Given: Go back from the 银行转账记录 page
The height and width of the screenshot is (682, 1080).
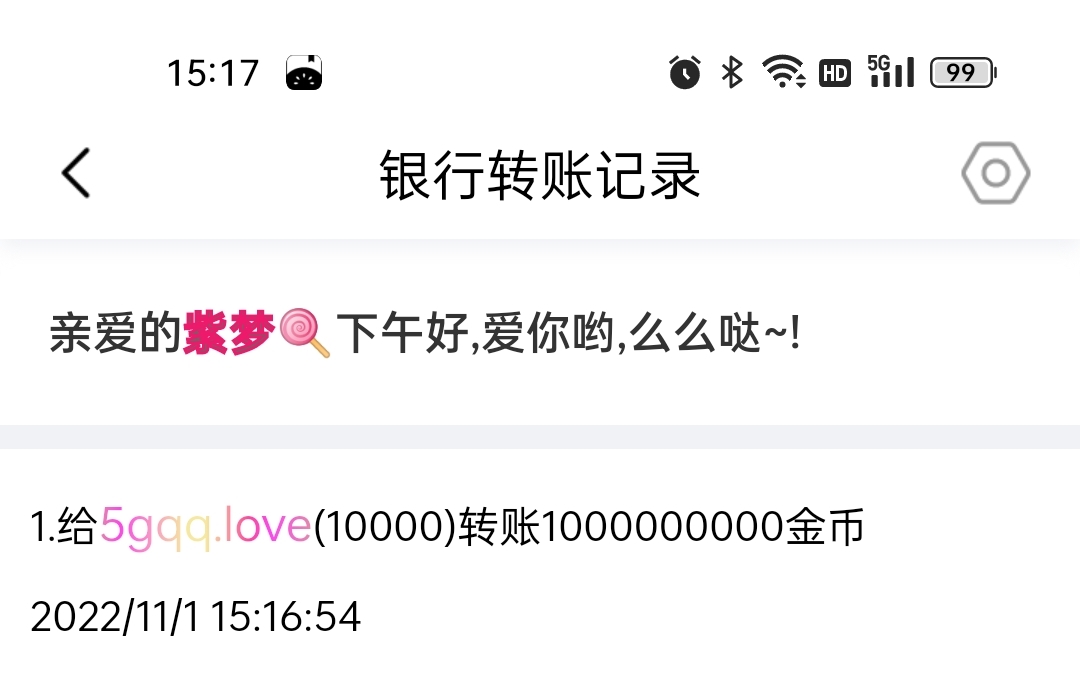Looking at the screenshot, I should (76, 174).
